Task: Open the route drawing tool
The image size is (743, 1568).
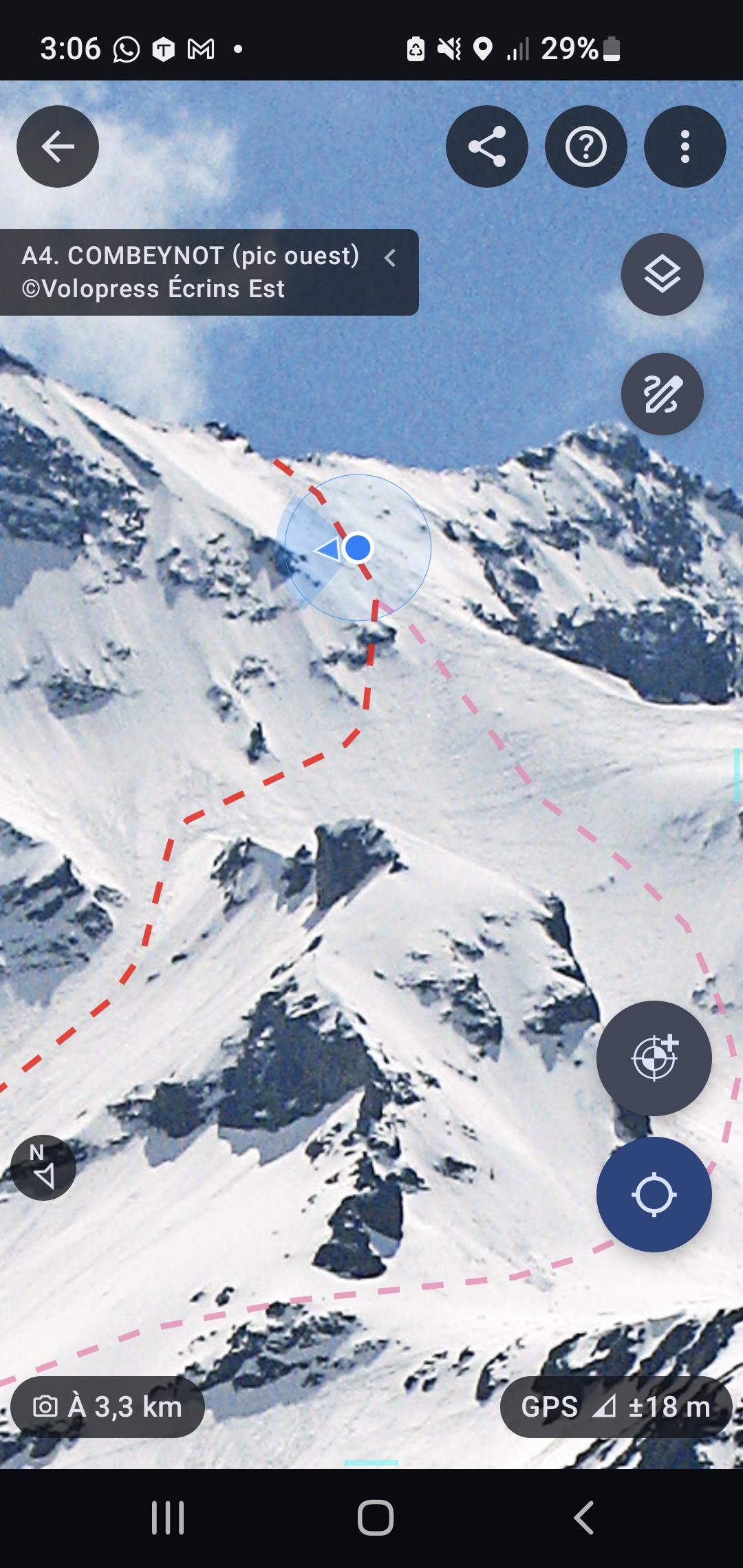Action: (x=663, y=394)
